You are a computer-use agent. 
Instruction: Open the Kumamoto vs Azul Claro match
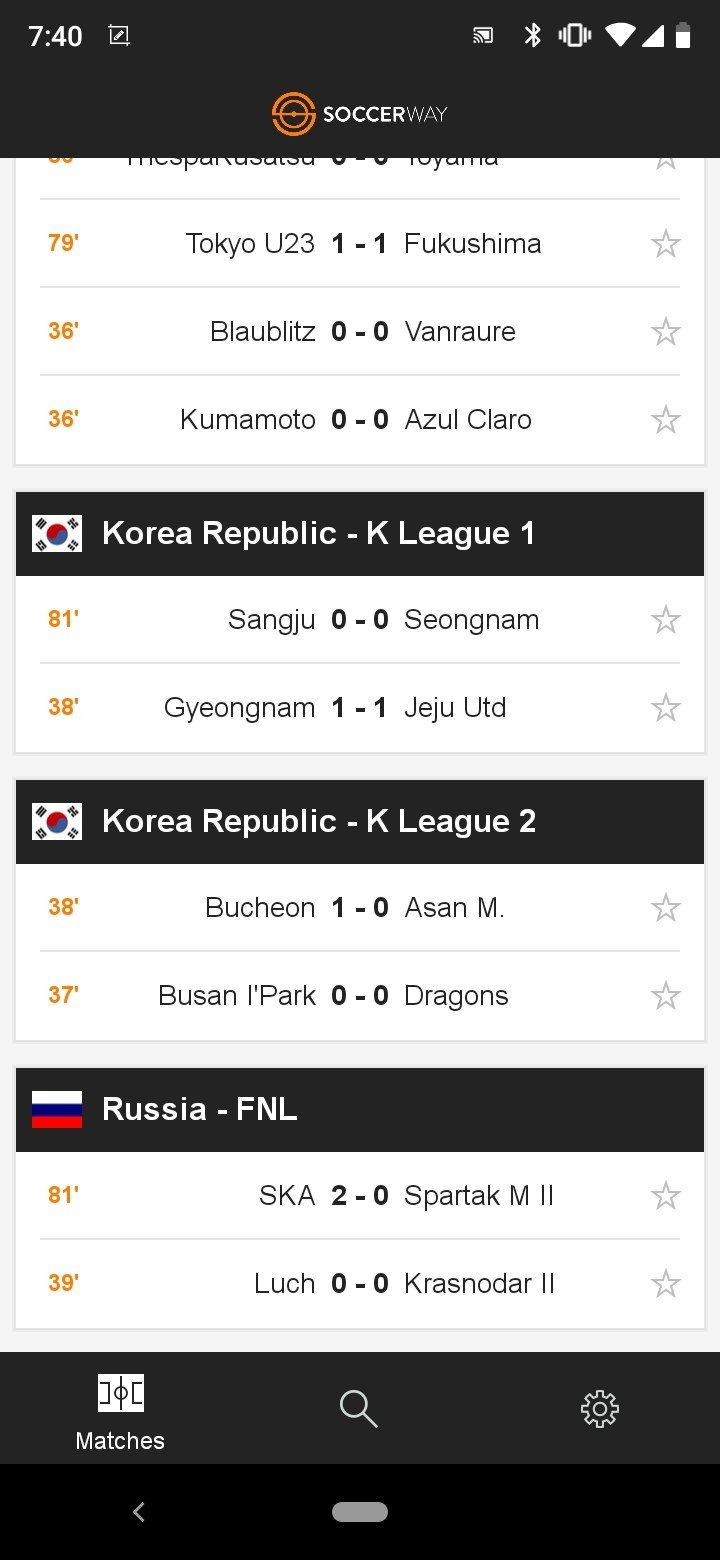[360, 420]
